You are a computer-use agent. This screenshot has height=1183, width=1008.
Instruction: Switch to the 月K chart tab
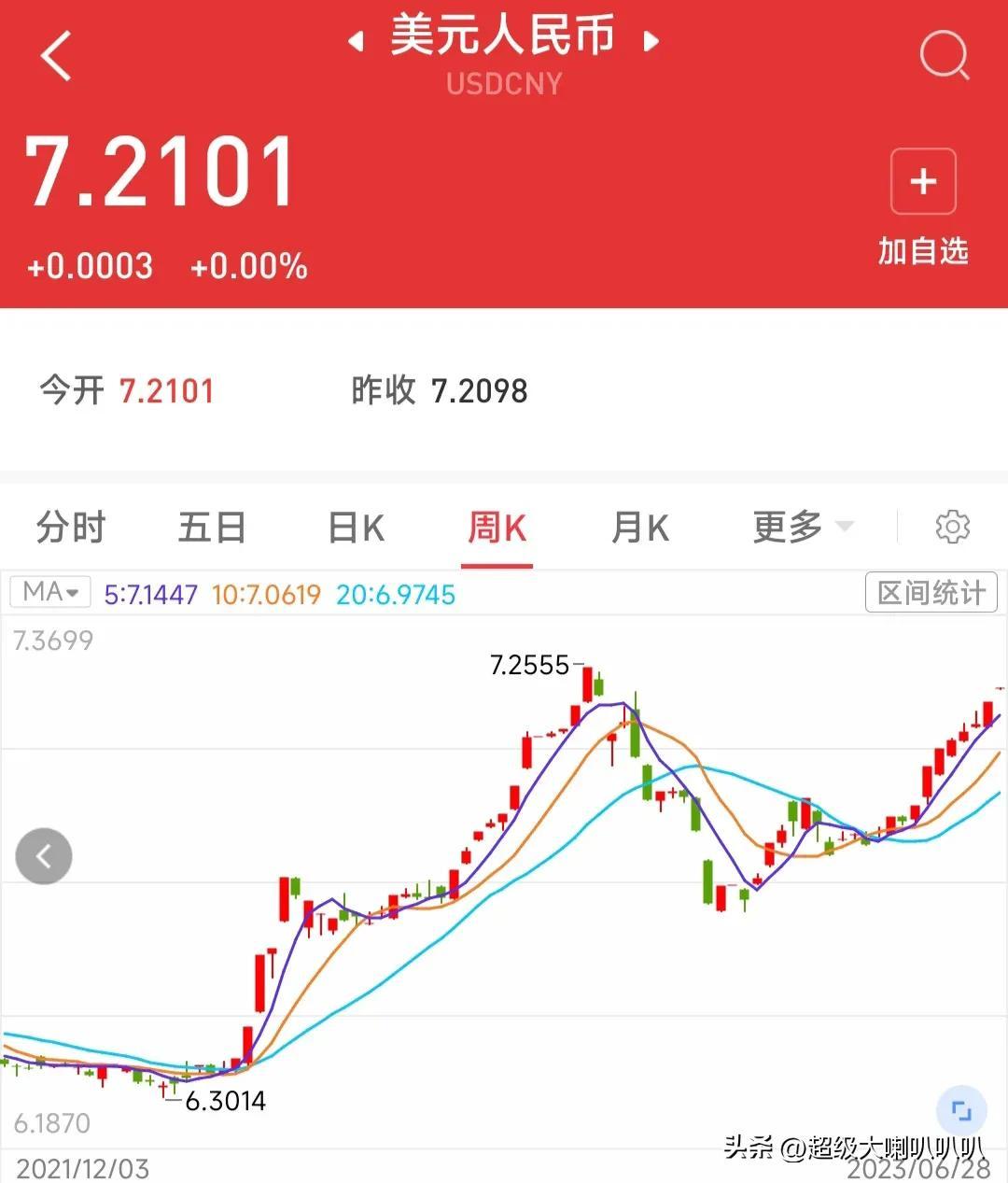[639, 528]
